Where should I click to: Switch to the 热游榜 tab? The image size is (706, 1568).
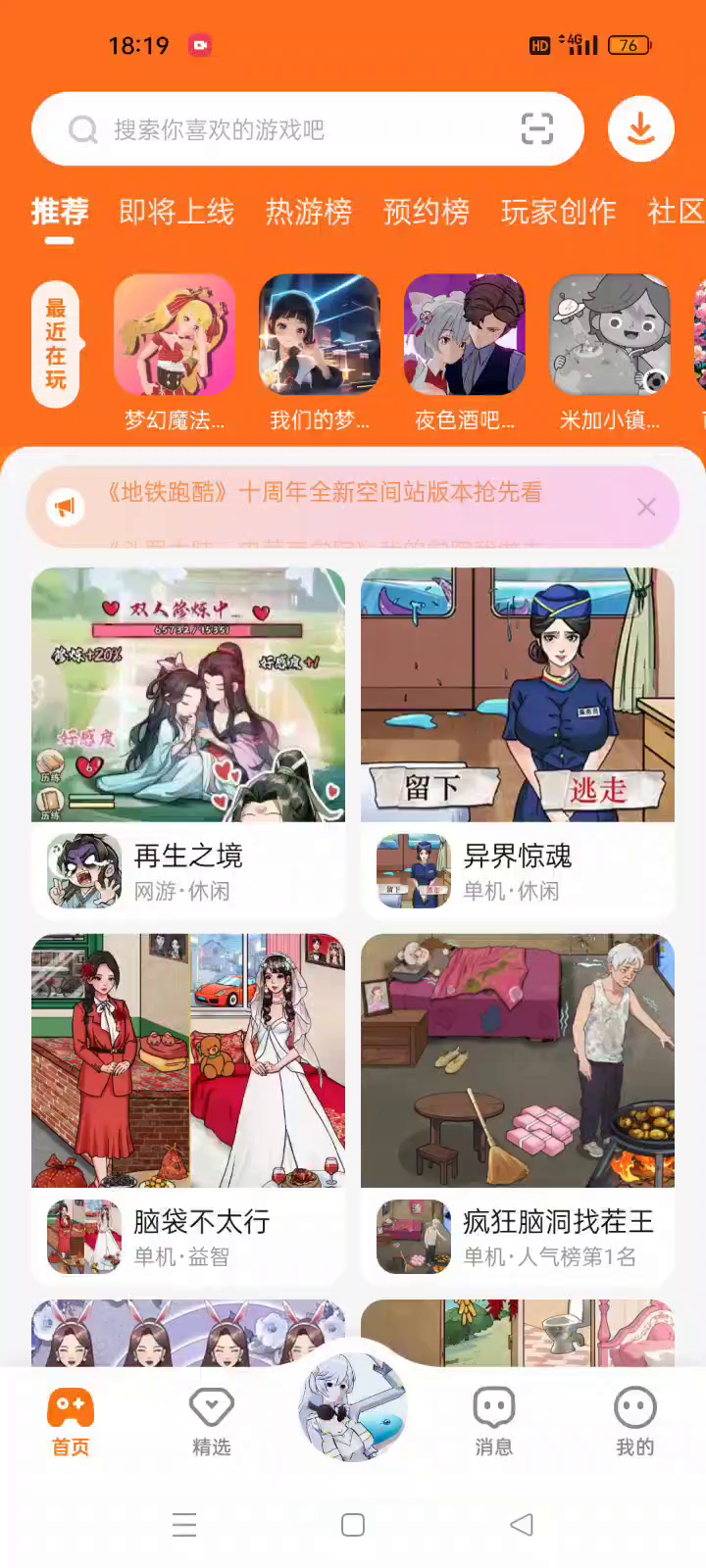[x=308, y=212]
